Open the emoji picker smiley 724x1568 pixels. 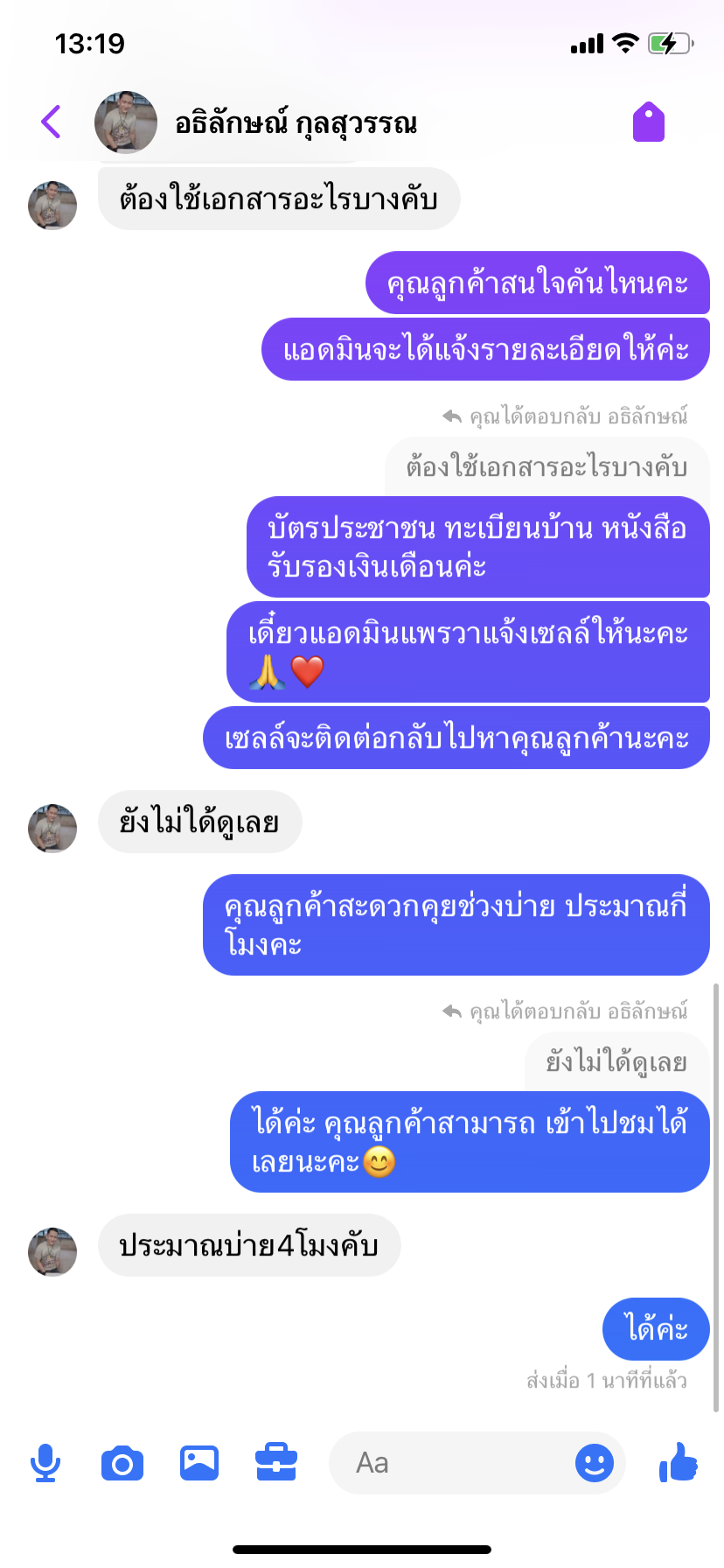coord(595,1463)
